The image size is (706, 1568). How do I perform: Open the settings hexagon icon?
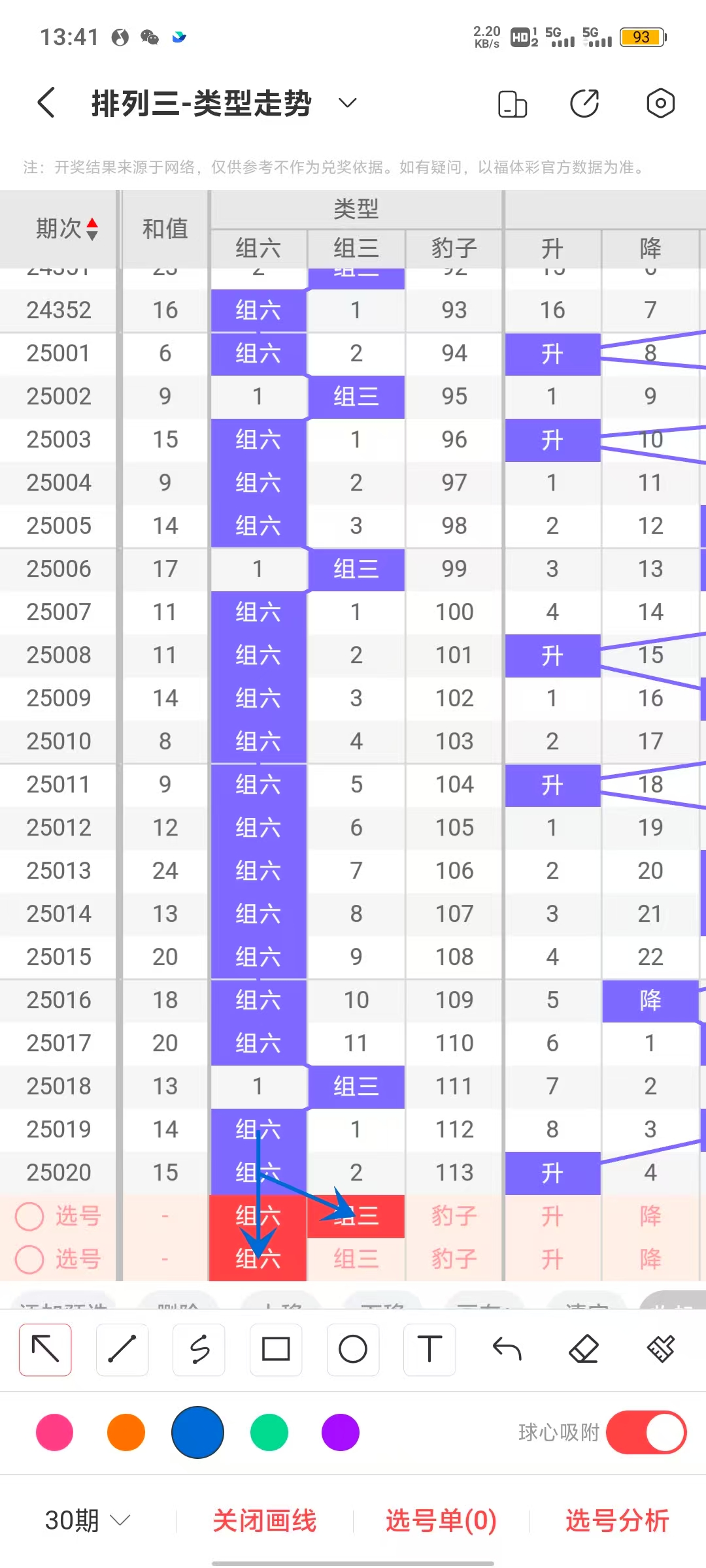pyautogui.click(x=660, y=103)
